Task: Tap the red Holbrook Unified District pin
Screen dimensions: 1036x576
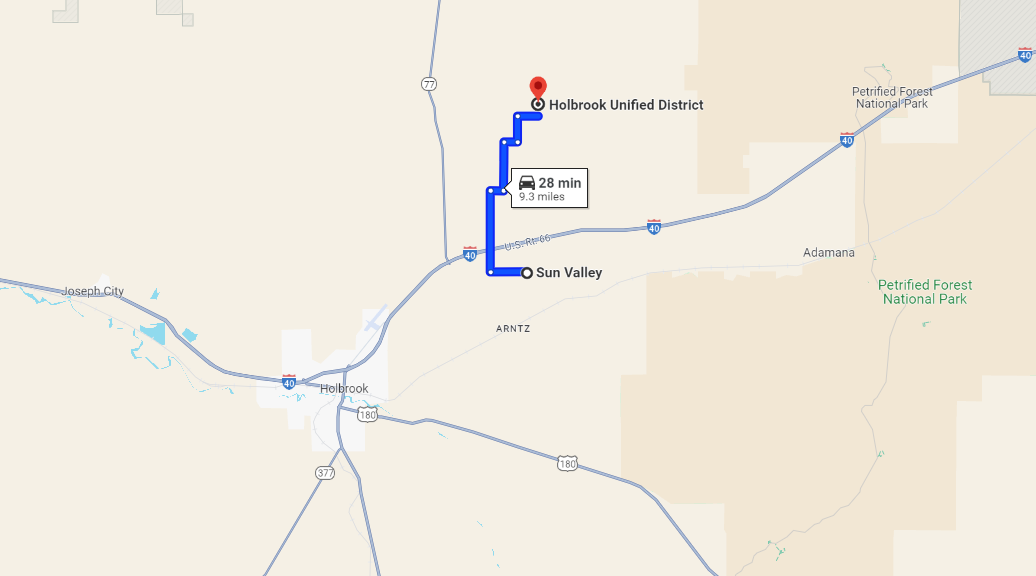Action: click(x=538, y=88)
